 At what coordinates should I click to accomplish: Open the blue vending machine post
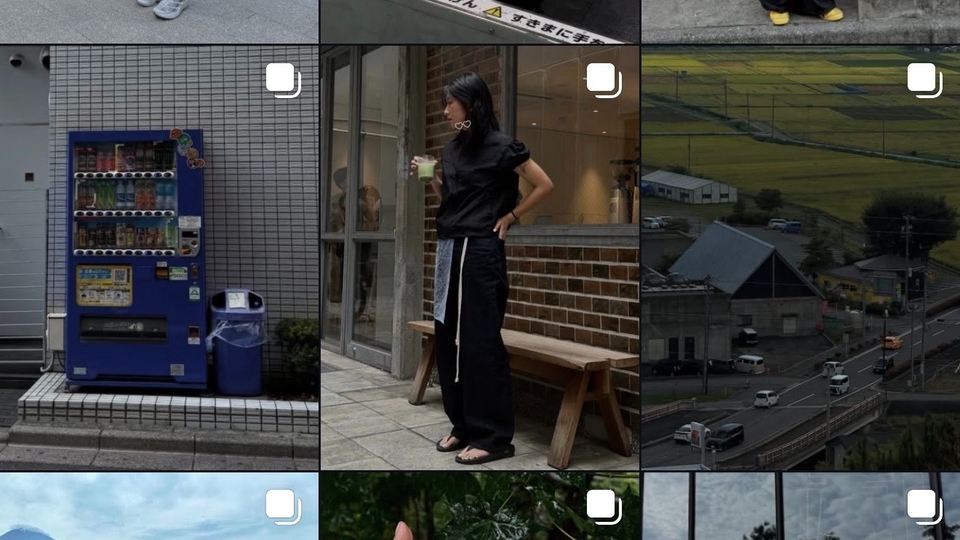tap(159, 257)
